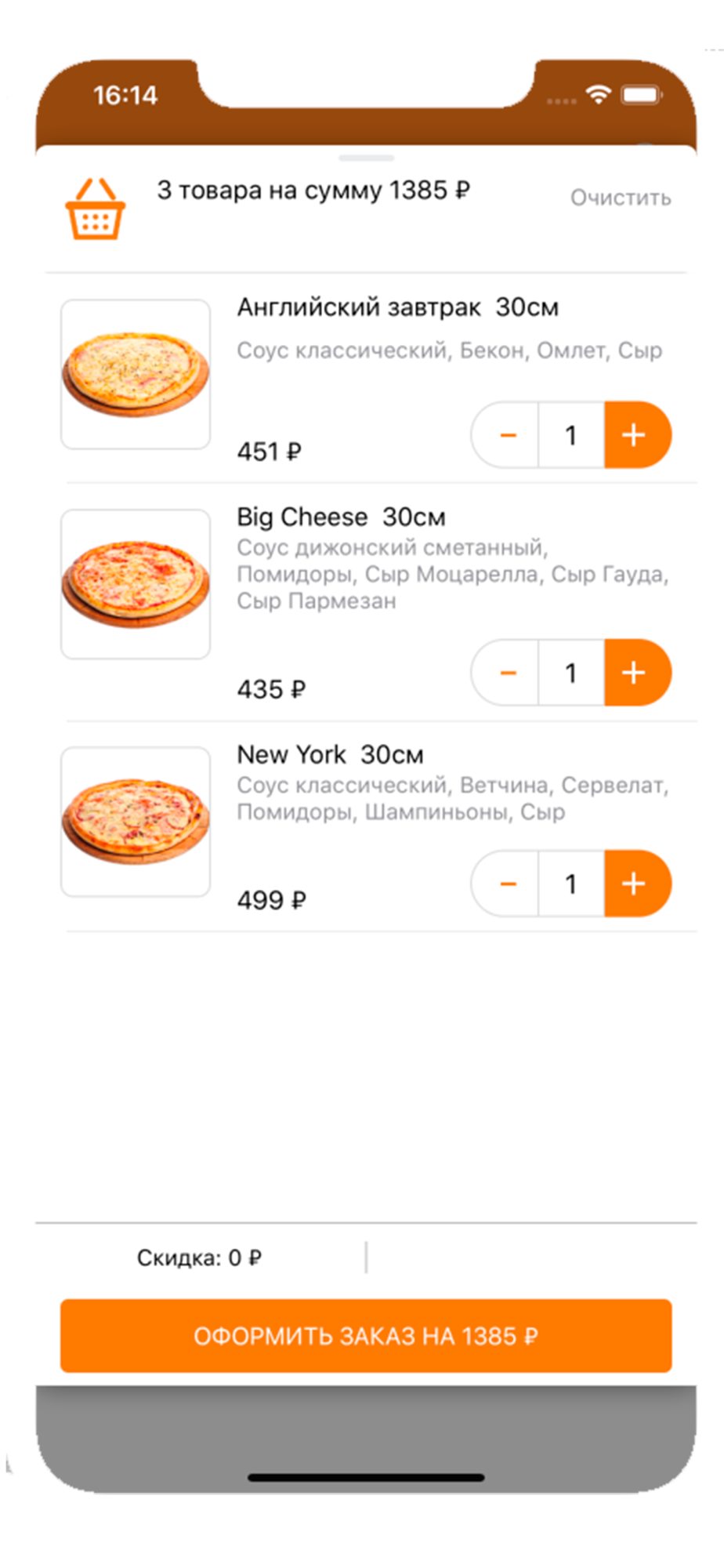Tap plus for New York pizza
This screenshot has width=724, height=1568.
click(x=638, y=884)
